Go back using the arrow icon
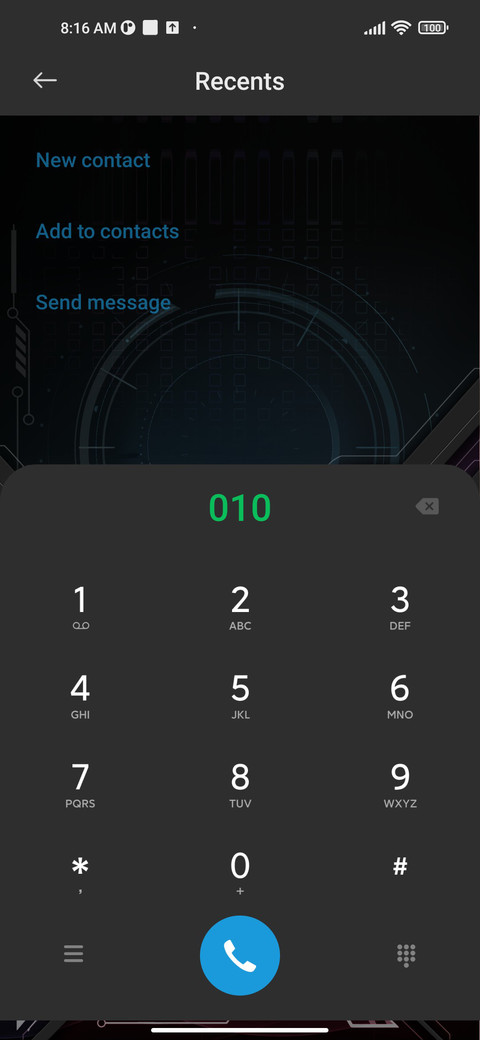Image resolution: width=480 pixels, height=1040 pixels. pyautogui.click(x=44, y=80)
